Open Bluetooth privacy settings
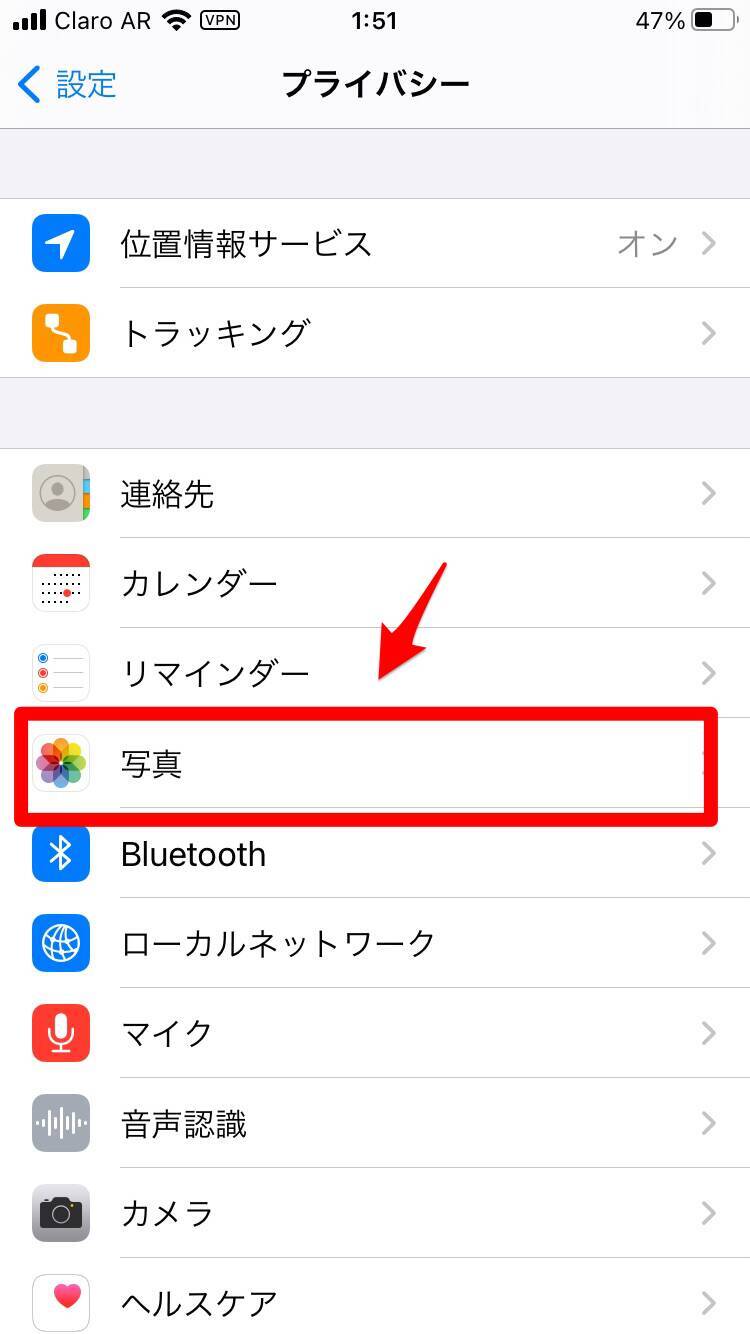This screenshot has height=1334, width=750. point(375,854)
